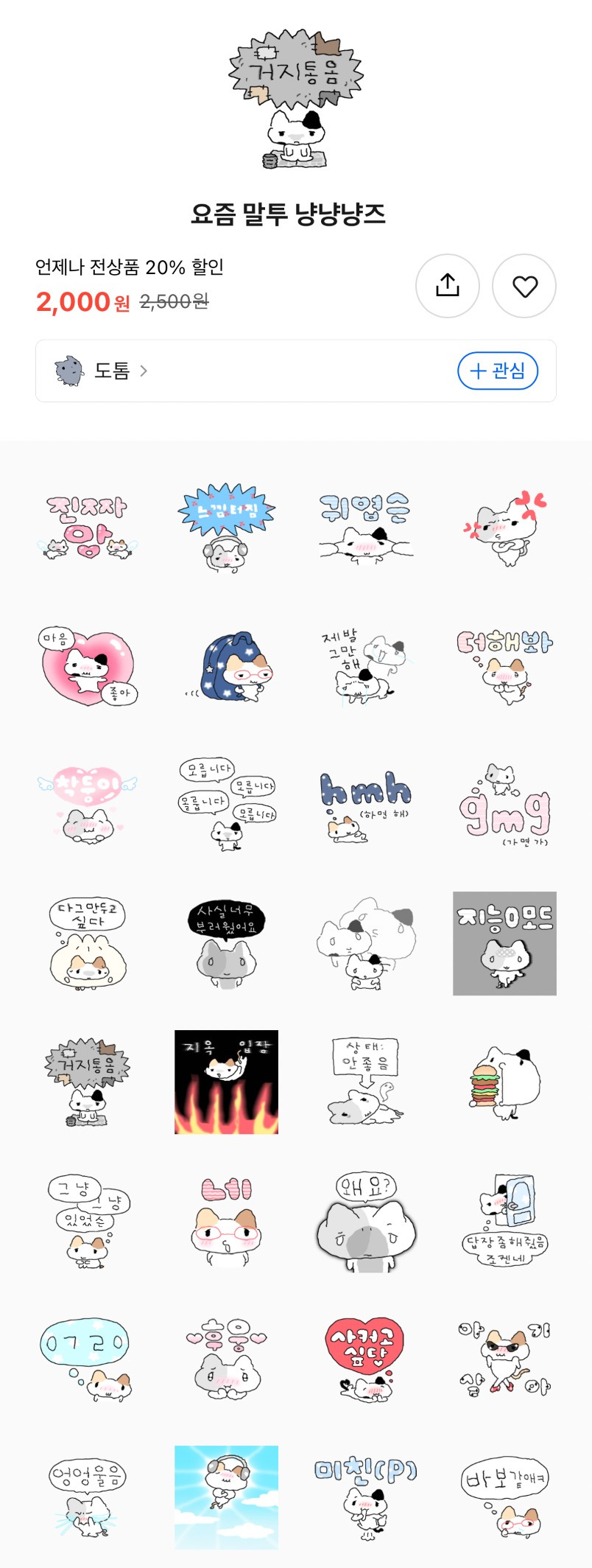The height and width of the screenshot is (1568, 592).
Task: View the 사실 너무 부러웠어요 emoticon
Action: pos(226,943)
